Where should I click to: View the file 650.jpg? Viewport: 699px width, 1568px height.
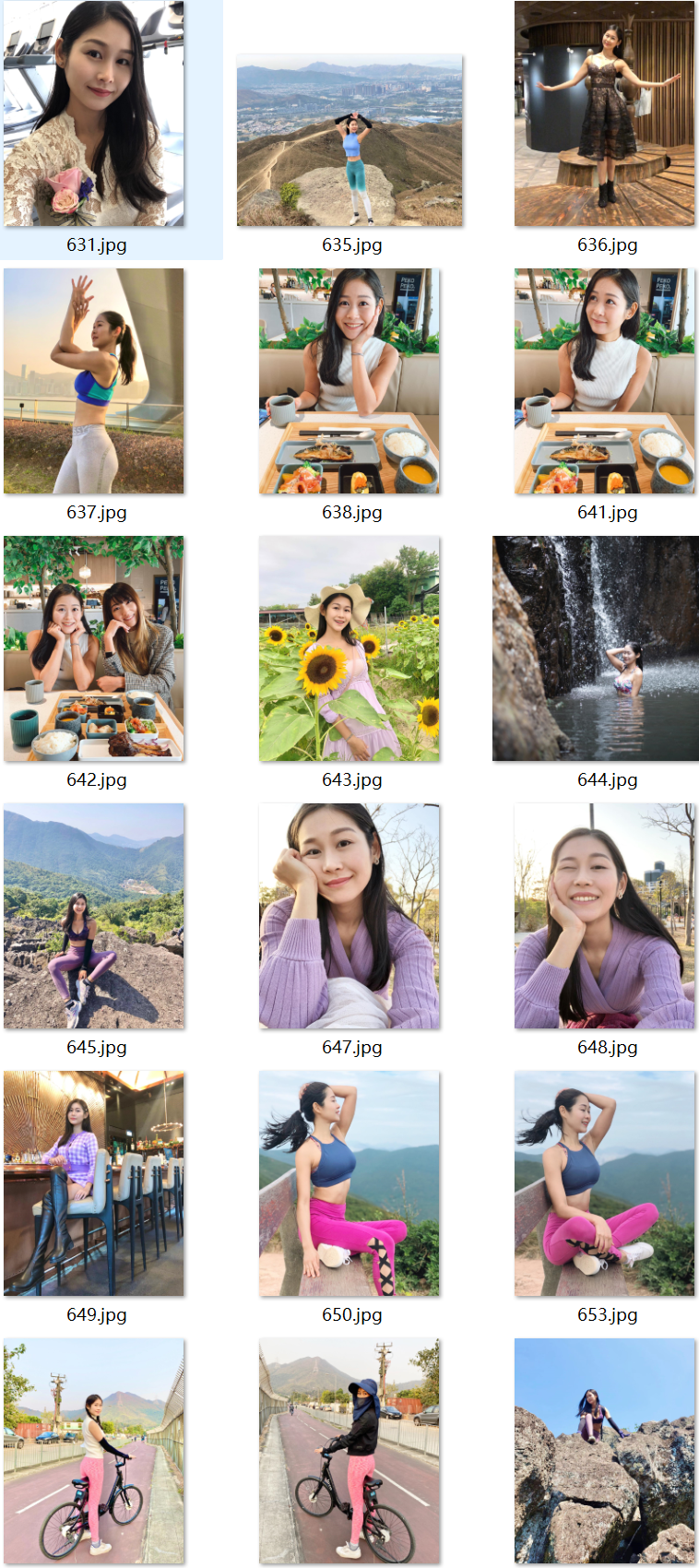point(349,1183)
